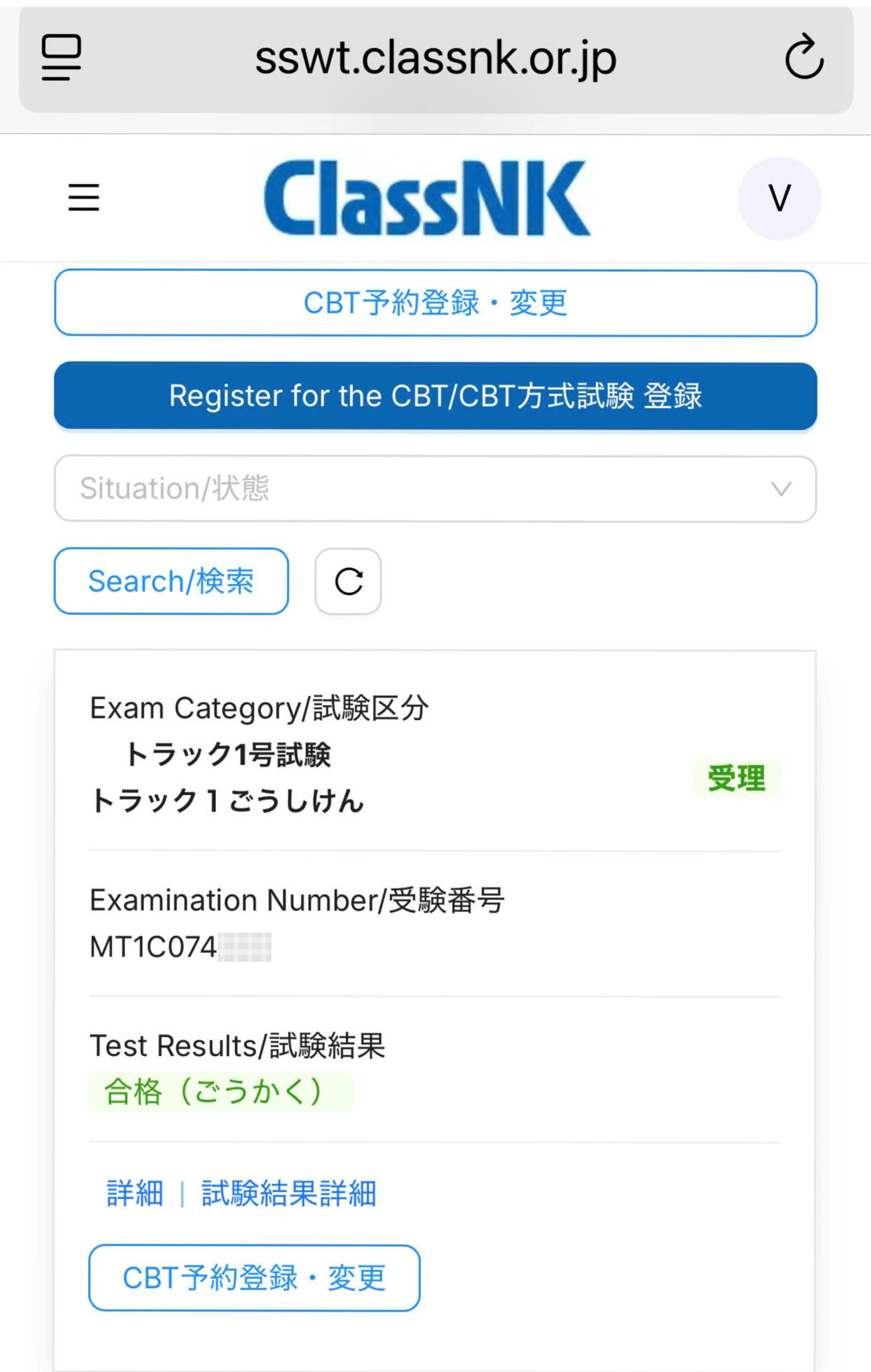
Task: Expand the Situation/状態 dropdown
Action: (435, 488)
